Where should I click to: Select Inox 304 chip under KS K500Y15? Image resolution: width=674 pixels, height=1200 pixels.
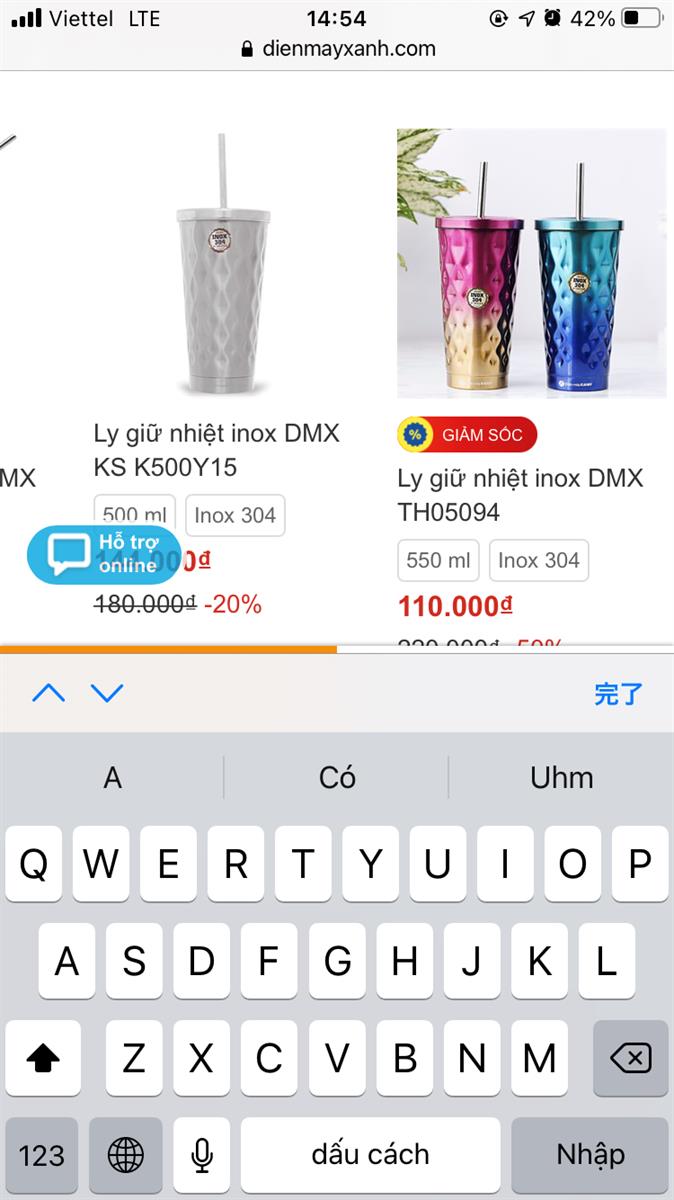235,516
